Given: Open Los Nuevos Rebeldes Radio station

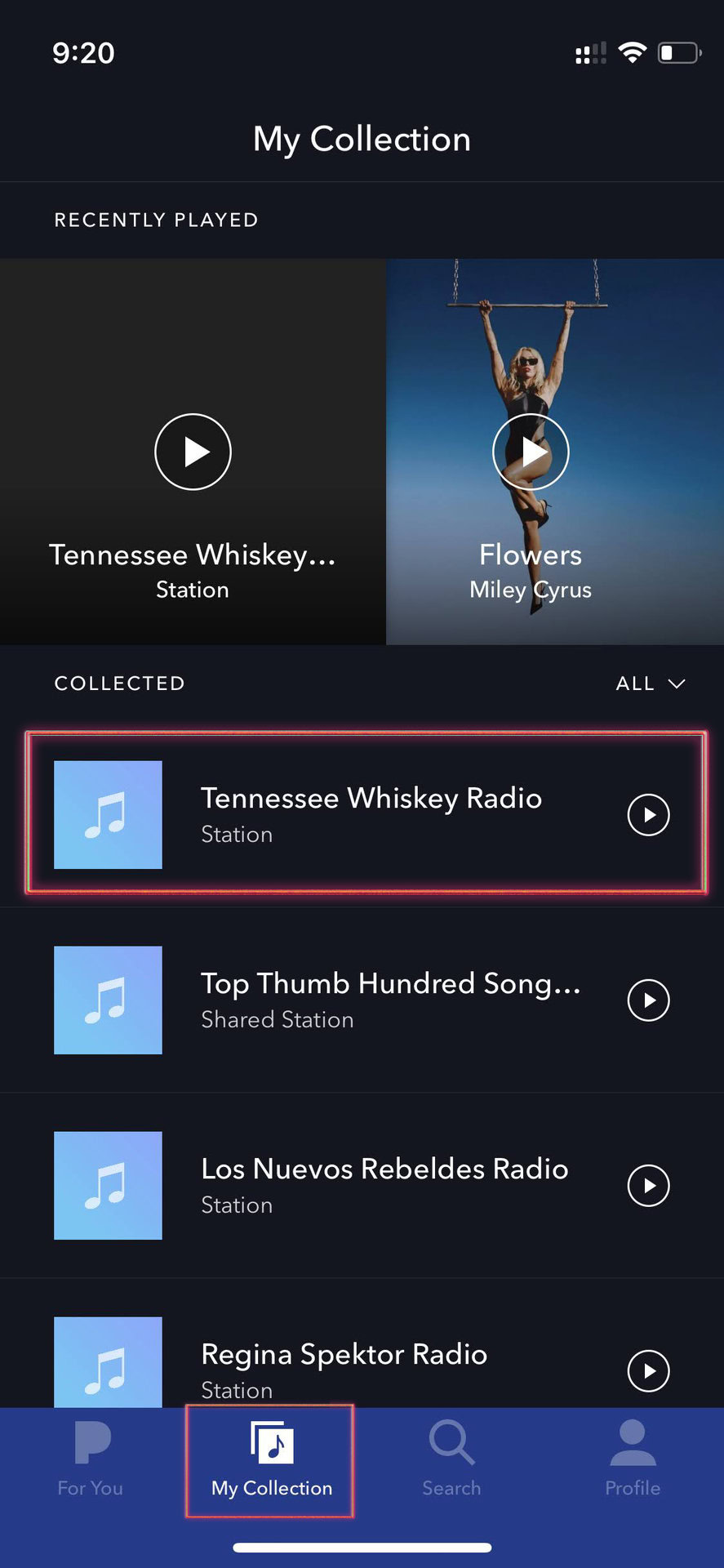Looking at the screenshot, I should [x=384, y=1184].
